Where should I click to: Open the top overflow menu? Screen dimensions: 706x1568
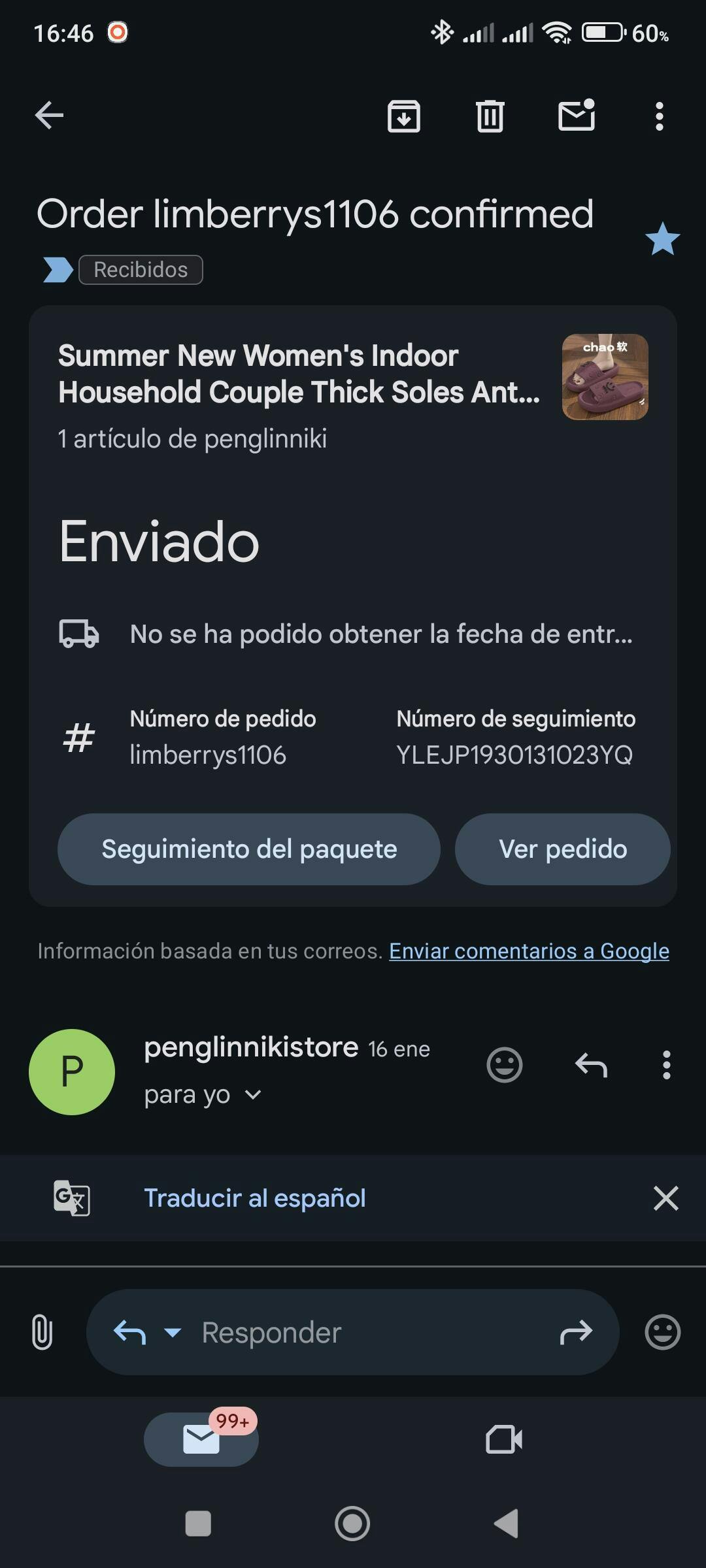(659, 117)
